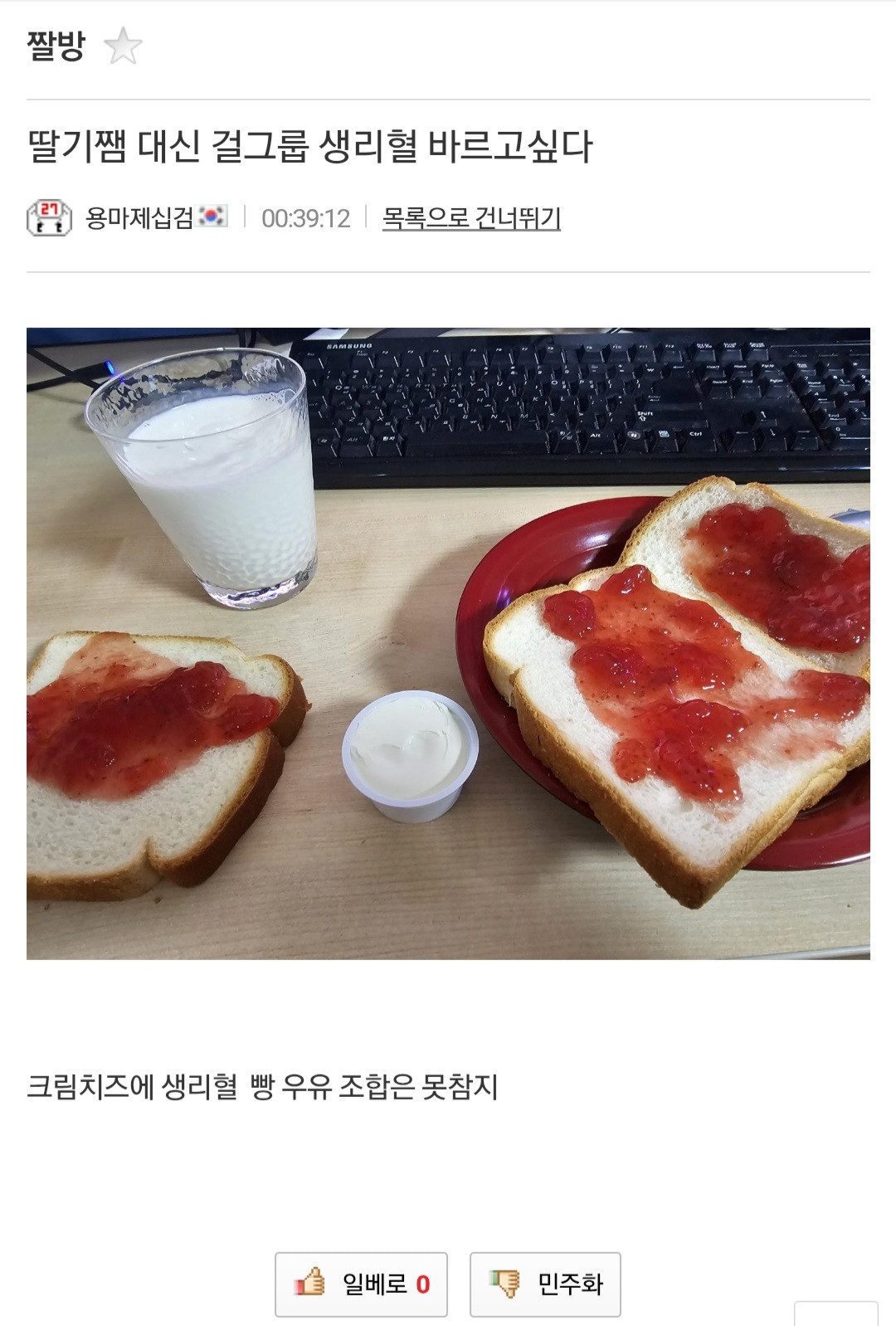Downvote with the 민주화 button
896x1326 pixels.
tap(545, 1284)
